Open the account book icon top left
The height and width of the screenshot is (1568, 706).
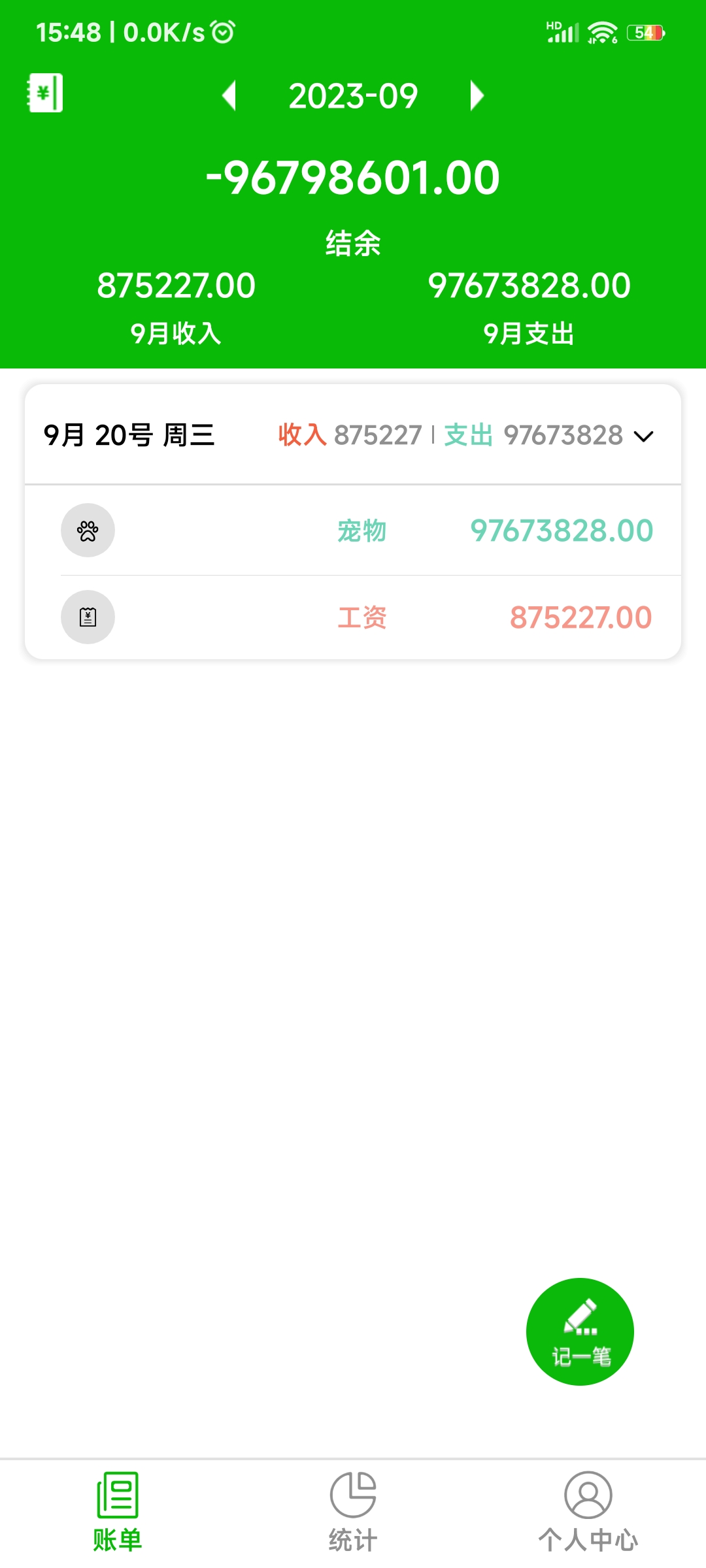point(44,92)
